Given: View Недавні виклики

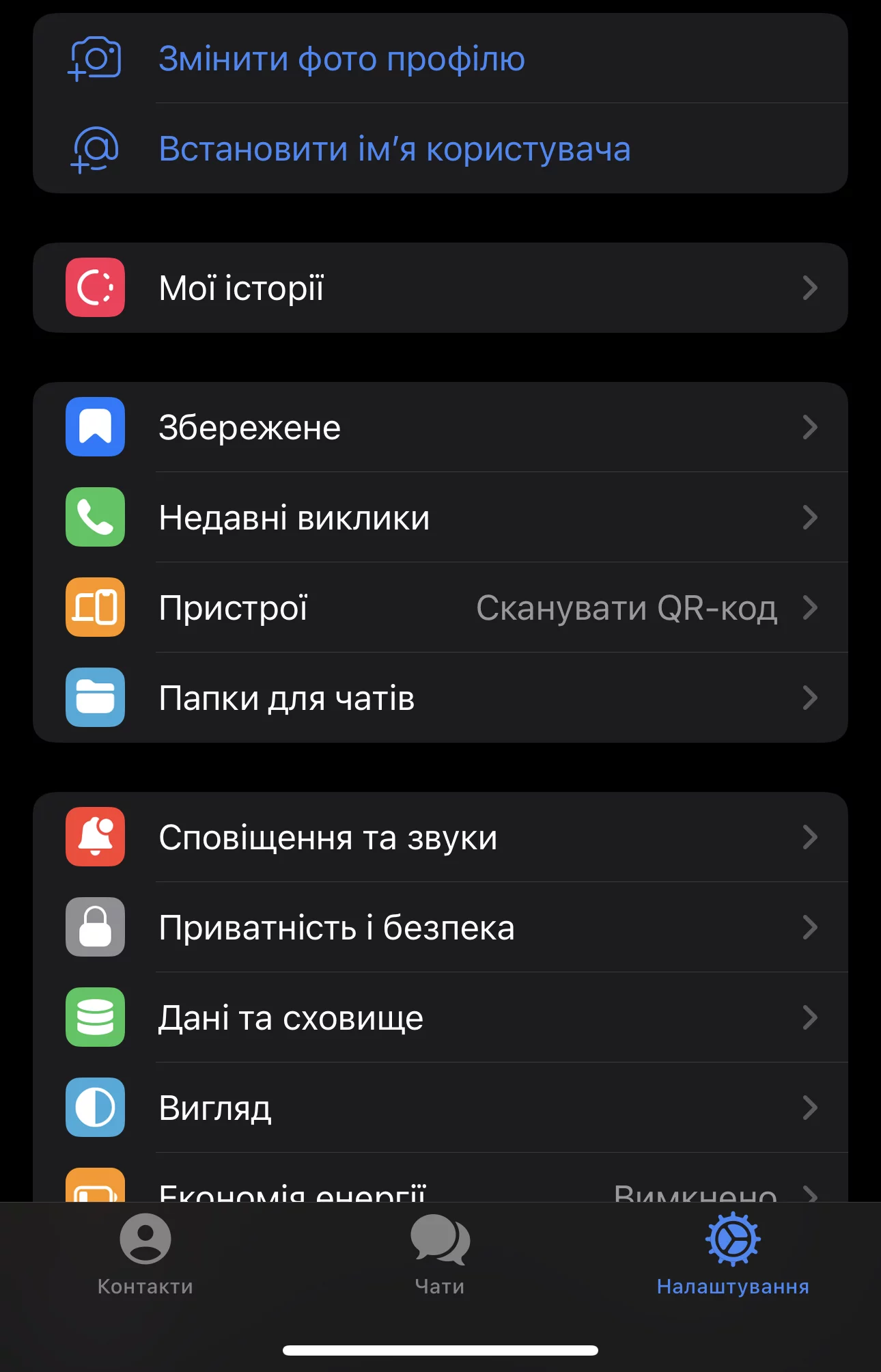Looking at the screenshot, I should [440, 518].
